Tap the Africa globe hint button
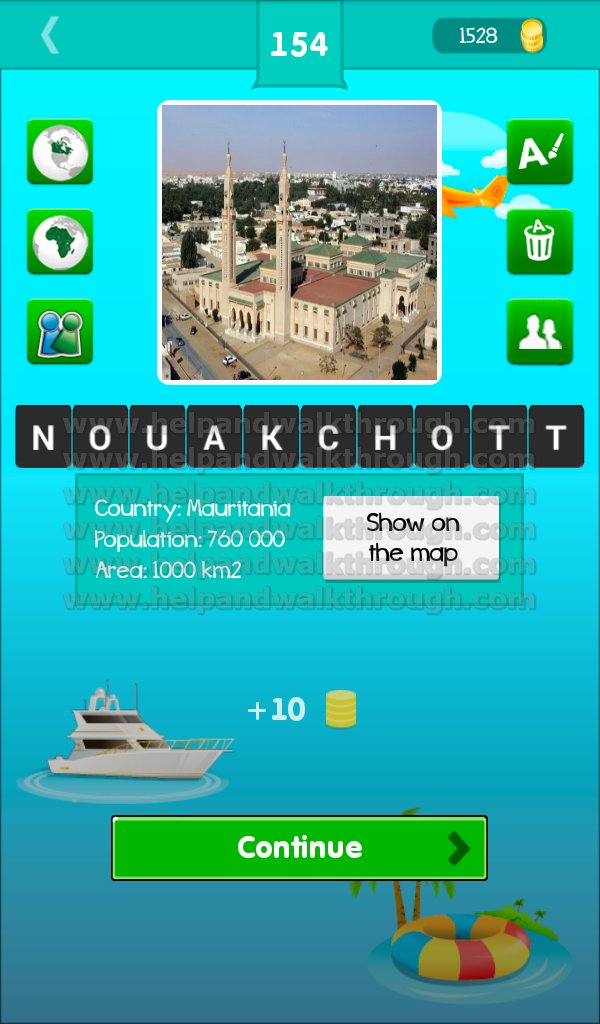This screenshot has height=1024, width=600. coord(60,242)
